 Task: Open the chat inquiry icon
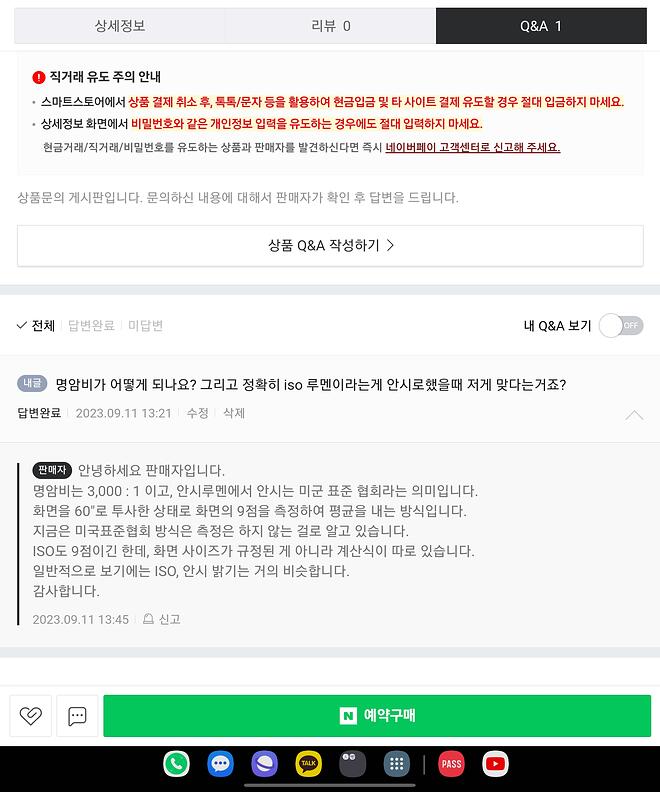(77, 716)
